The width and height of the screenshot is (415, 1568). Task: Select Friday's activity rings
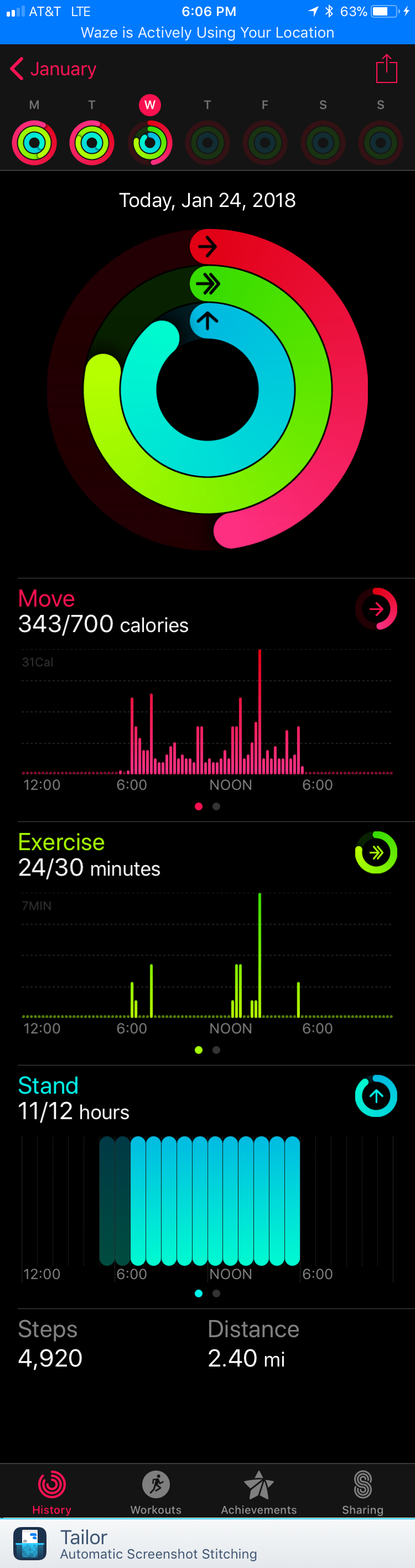point(264,143)
